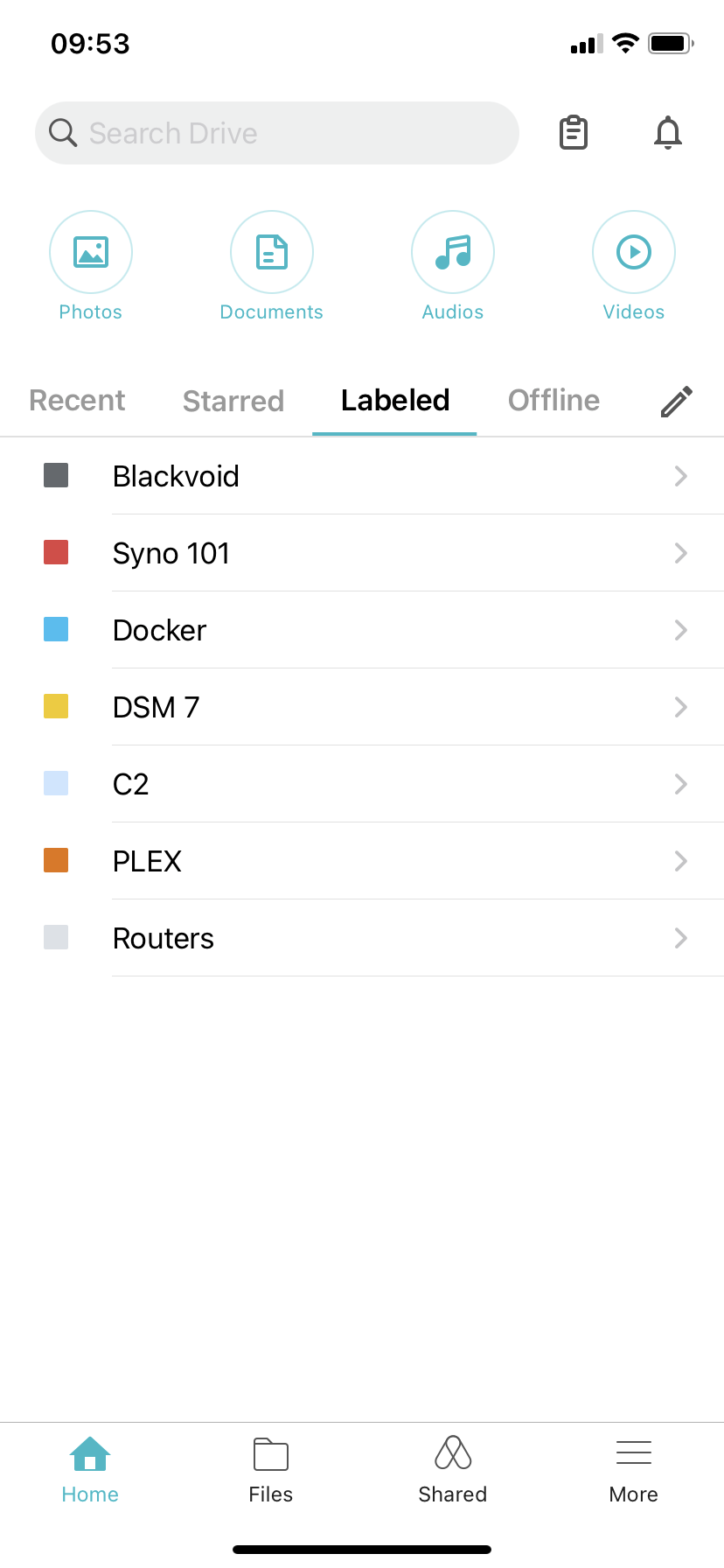
Task: View files labeled Routers
Action: 362,938
